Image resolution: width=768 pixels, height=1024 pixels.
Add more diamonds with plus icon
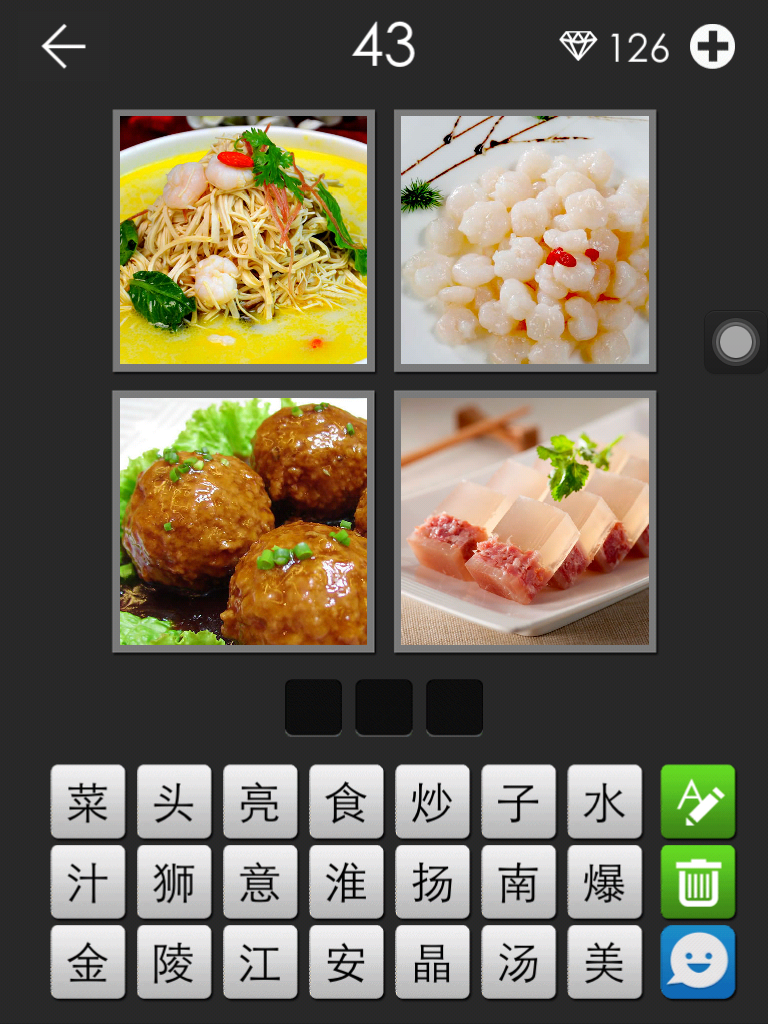point(712,47)
